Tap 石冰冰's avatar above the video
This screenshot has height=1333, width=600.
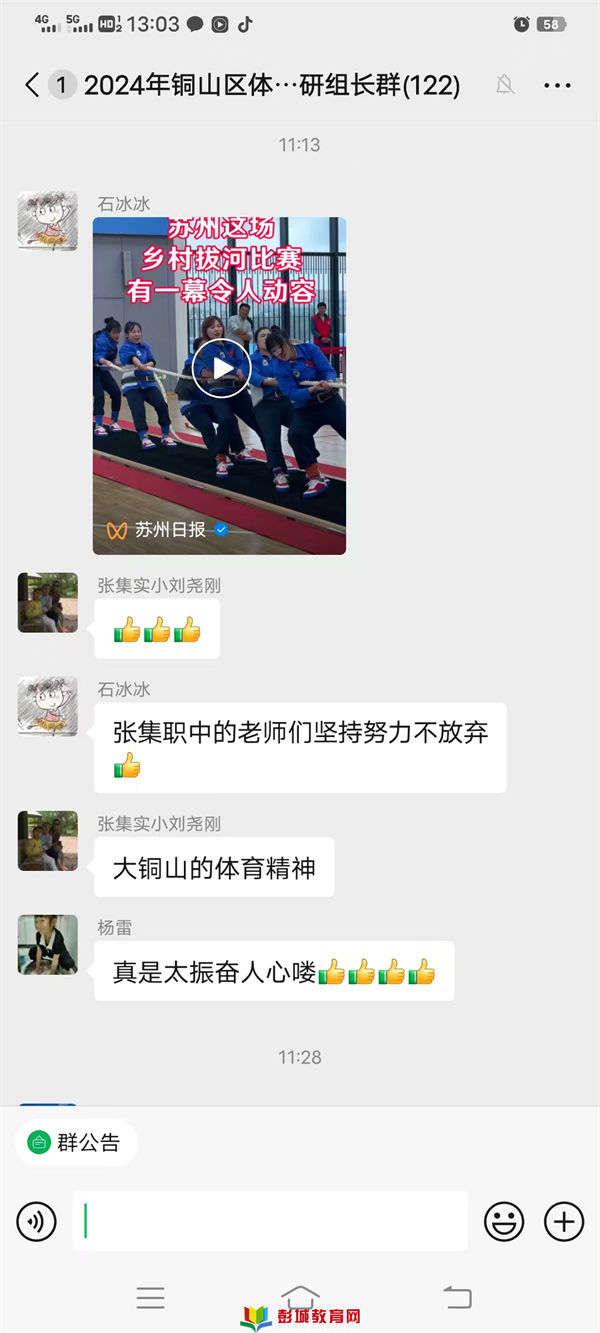[48, 220]
